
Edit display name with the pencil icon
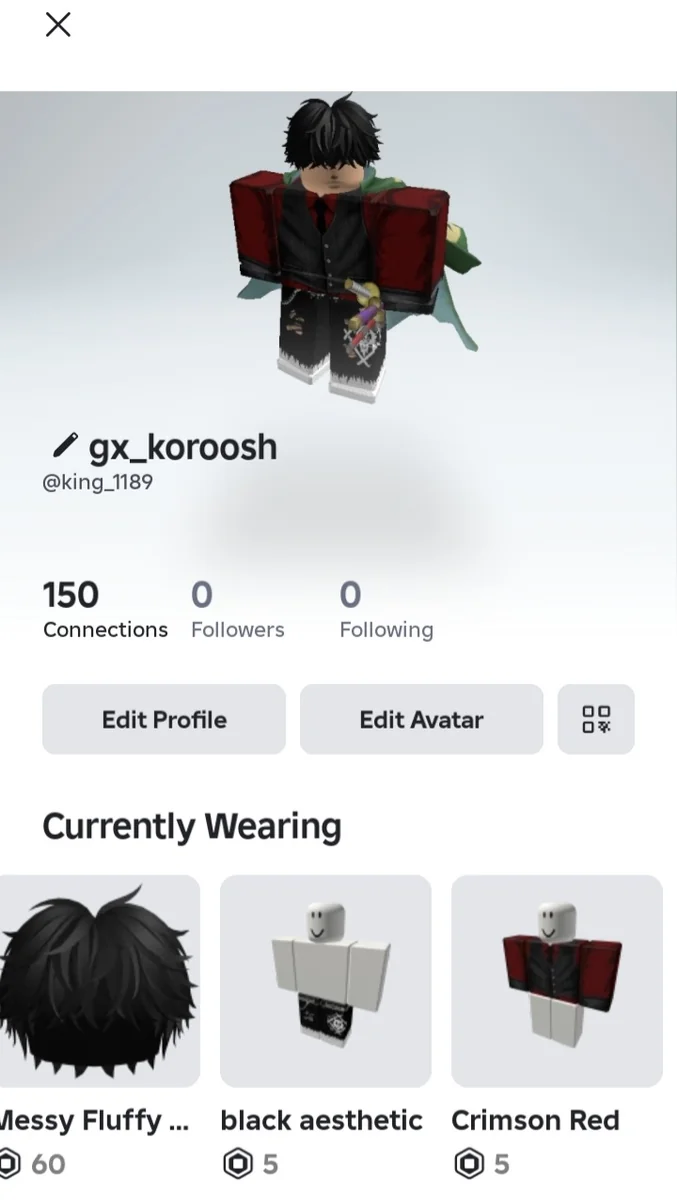[x=65, y=444]
